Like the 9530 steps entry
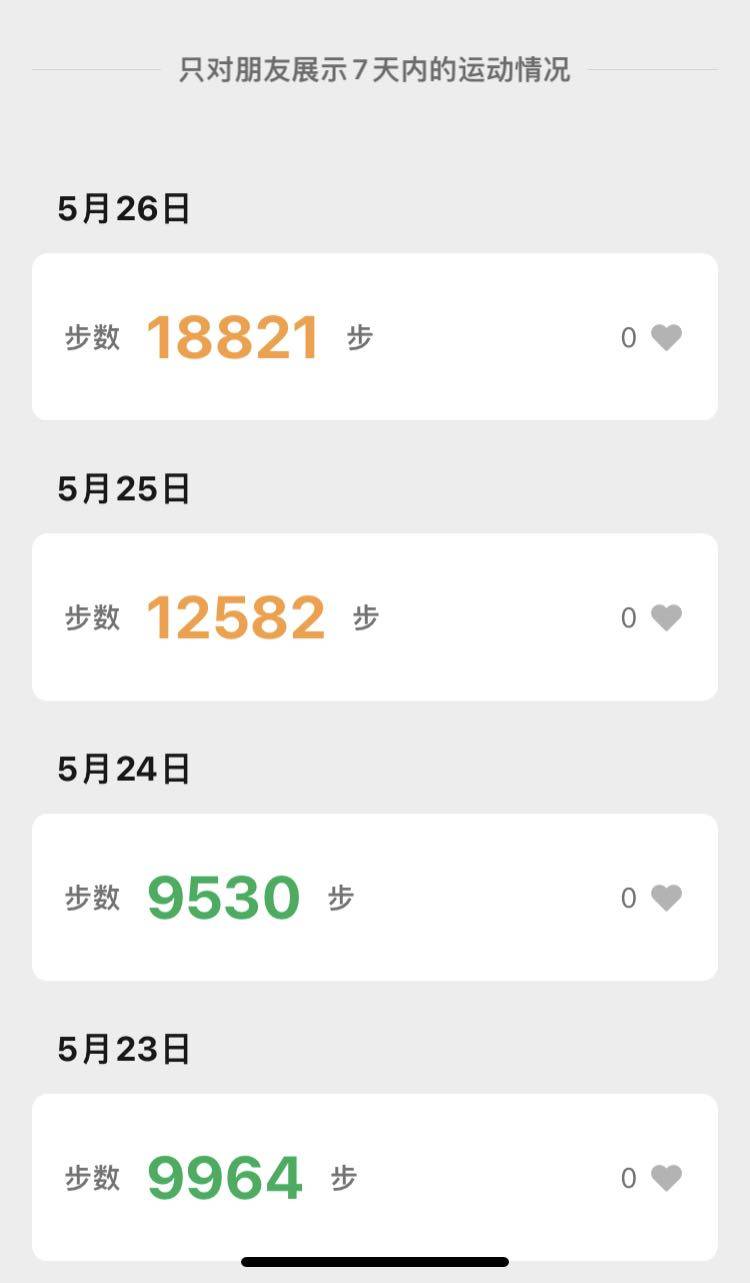The height and width of the screenshot is (1283, 750). pyautogui.click(x=666, y=898)
